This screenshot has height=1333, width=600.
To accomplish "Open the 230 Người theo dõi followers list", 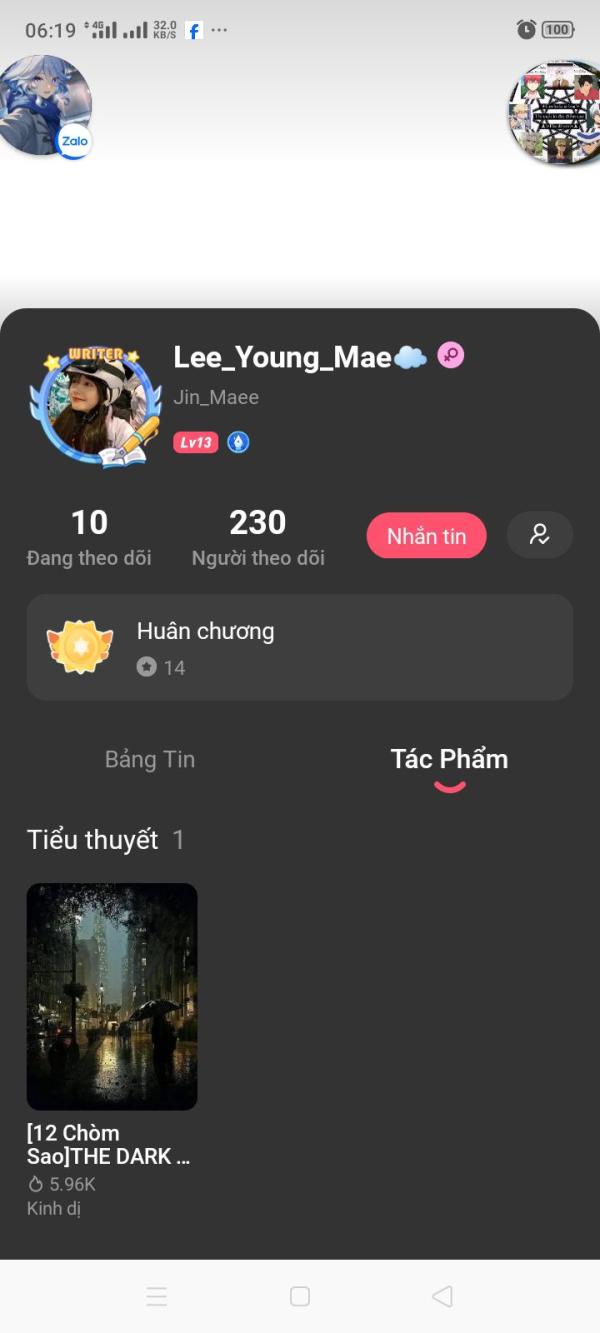I will click(258, 537).
